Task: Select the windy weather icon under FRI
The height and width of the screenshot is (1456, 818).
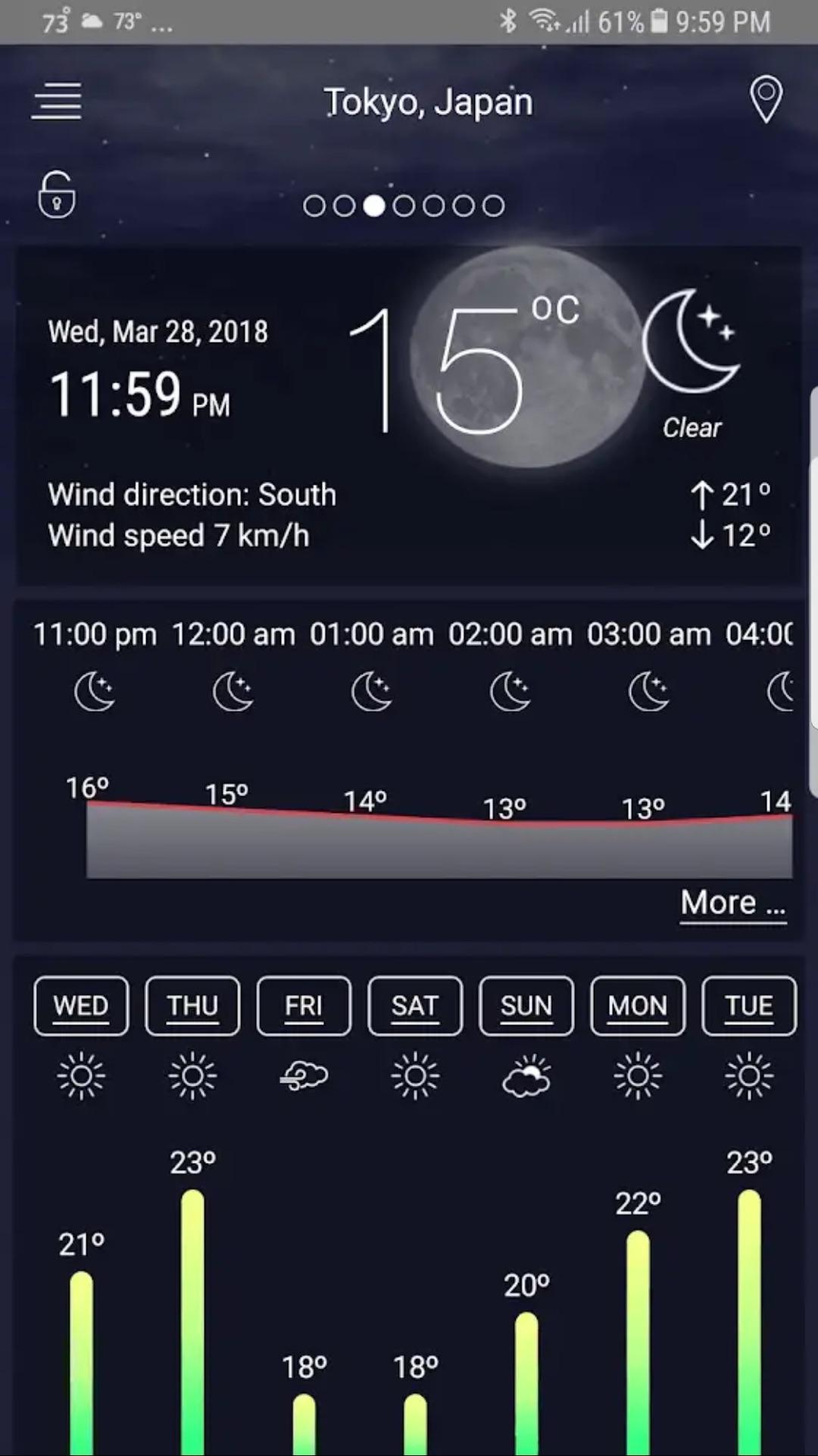Action: pyautogui.click(x=303, y=1075)
